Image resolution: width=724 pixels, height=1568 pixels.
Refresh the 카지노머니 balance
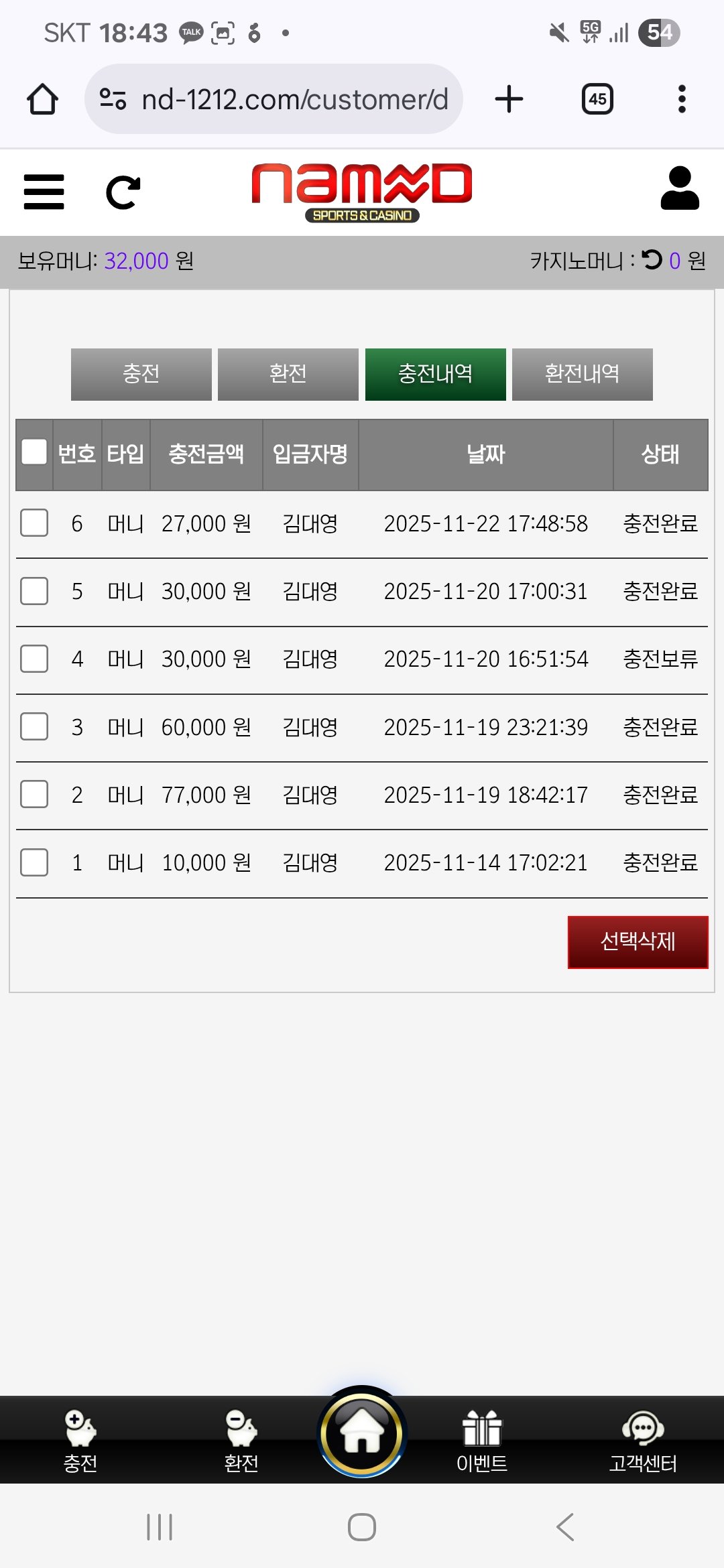click(x=652, y=259)
